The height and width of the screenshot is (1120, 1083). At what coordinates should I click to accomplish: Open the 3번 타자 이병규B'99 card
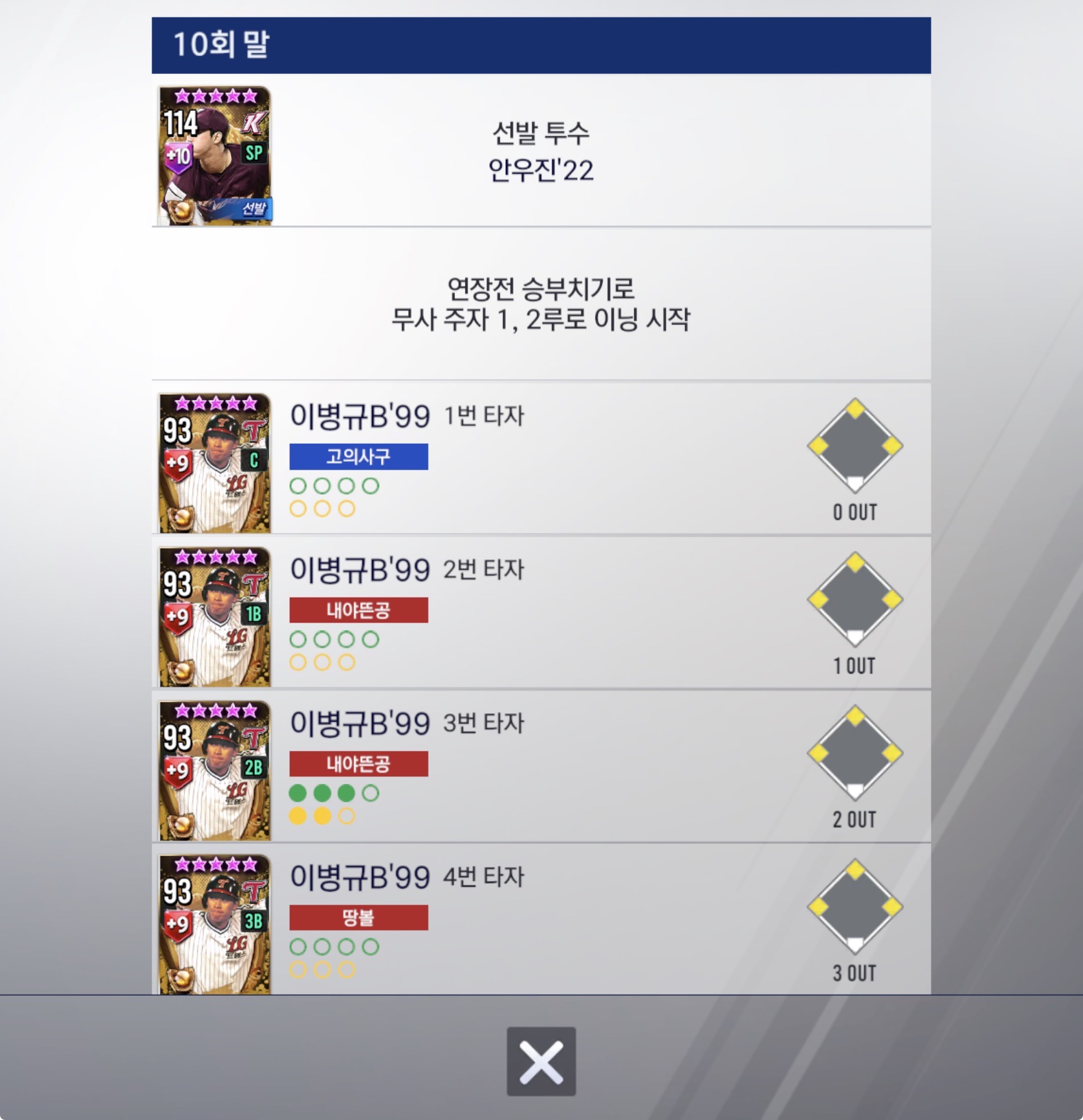pos(215,771)
